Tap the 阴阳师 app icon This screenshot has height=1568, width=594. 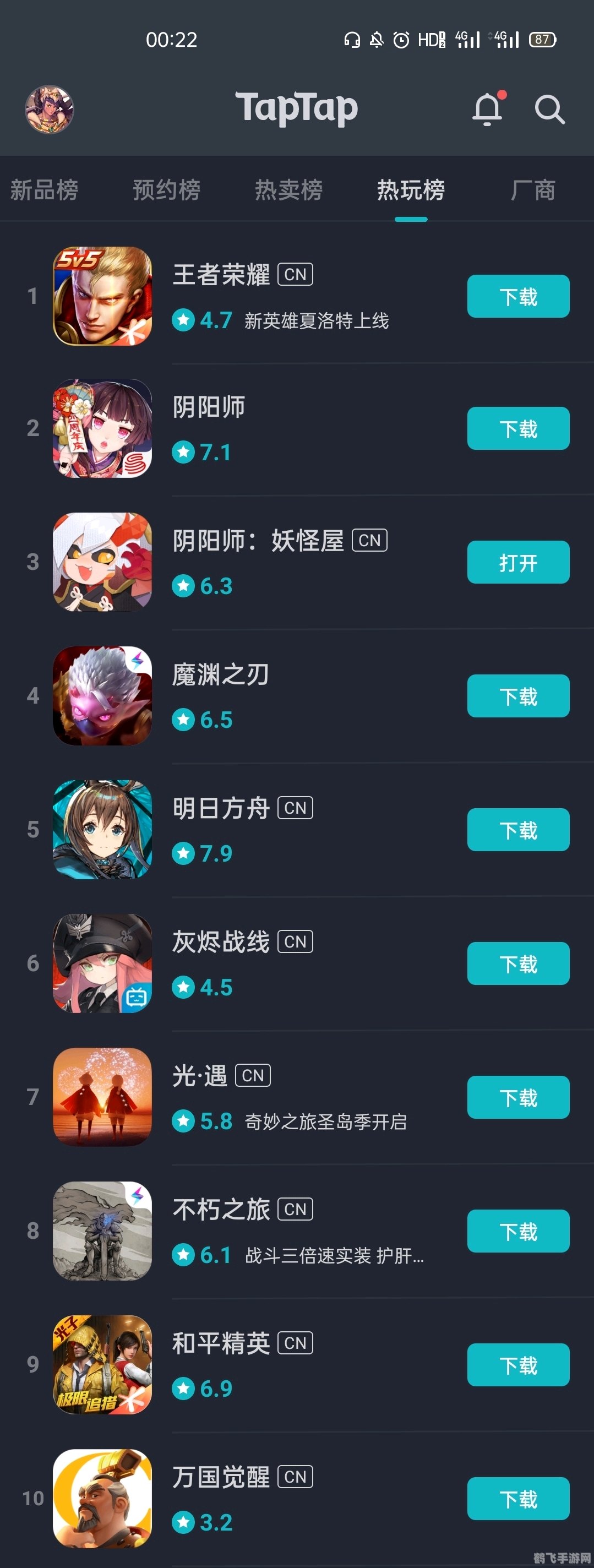[x=102, y=428]
